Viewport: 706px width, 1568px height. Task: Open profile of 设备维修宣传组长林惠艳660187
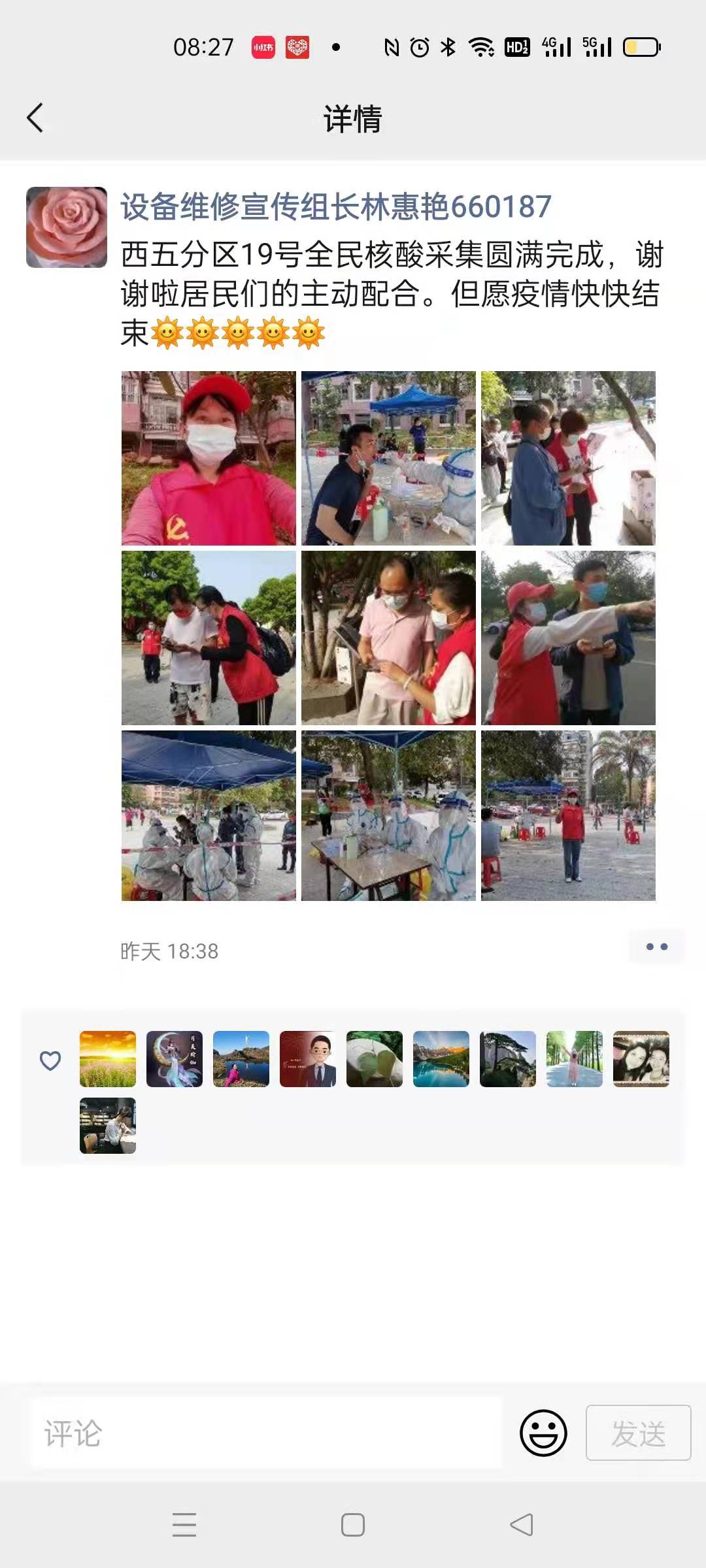click(x=335, y=207)
